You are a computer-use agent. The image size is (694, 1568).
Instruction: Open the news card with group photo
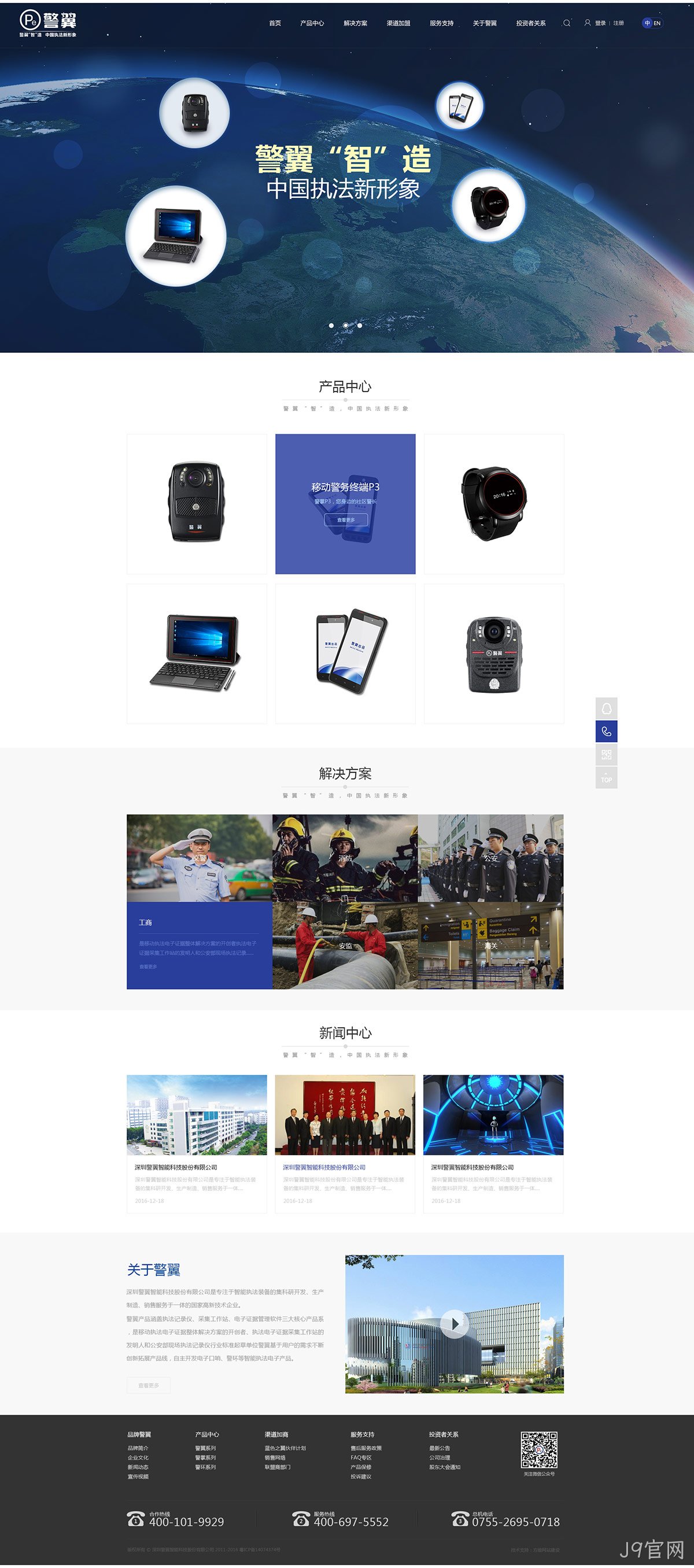[345, 1143]
